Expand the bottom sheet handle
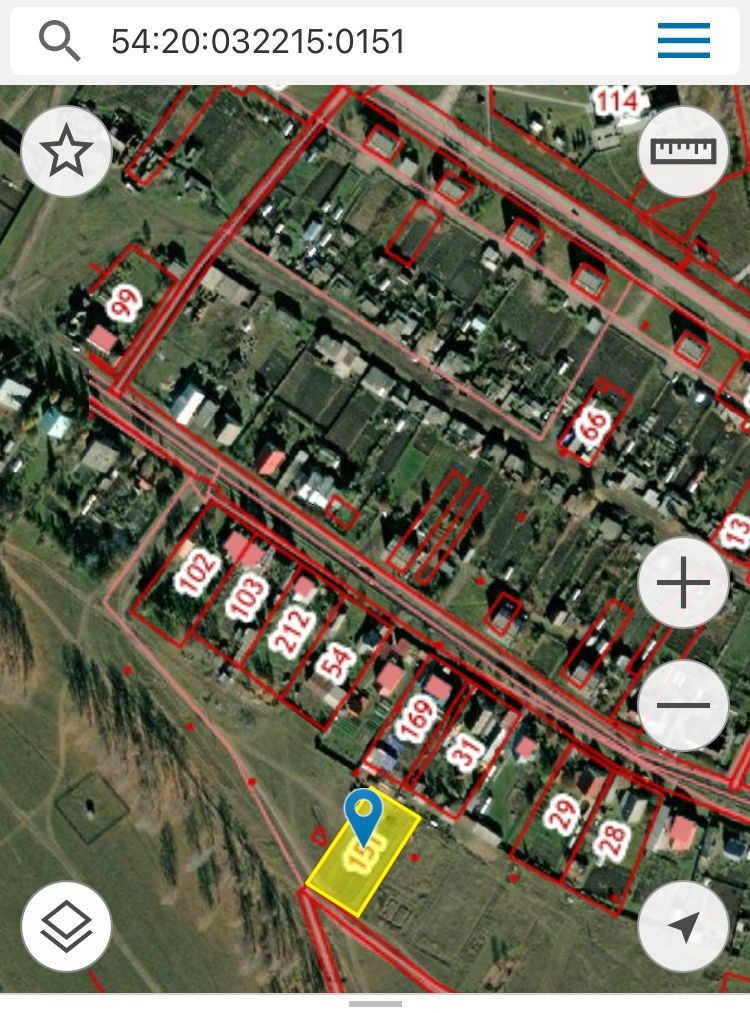The height and width of the screenshot is (1013, 750). click(x=375, y=1003)
